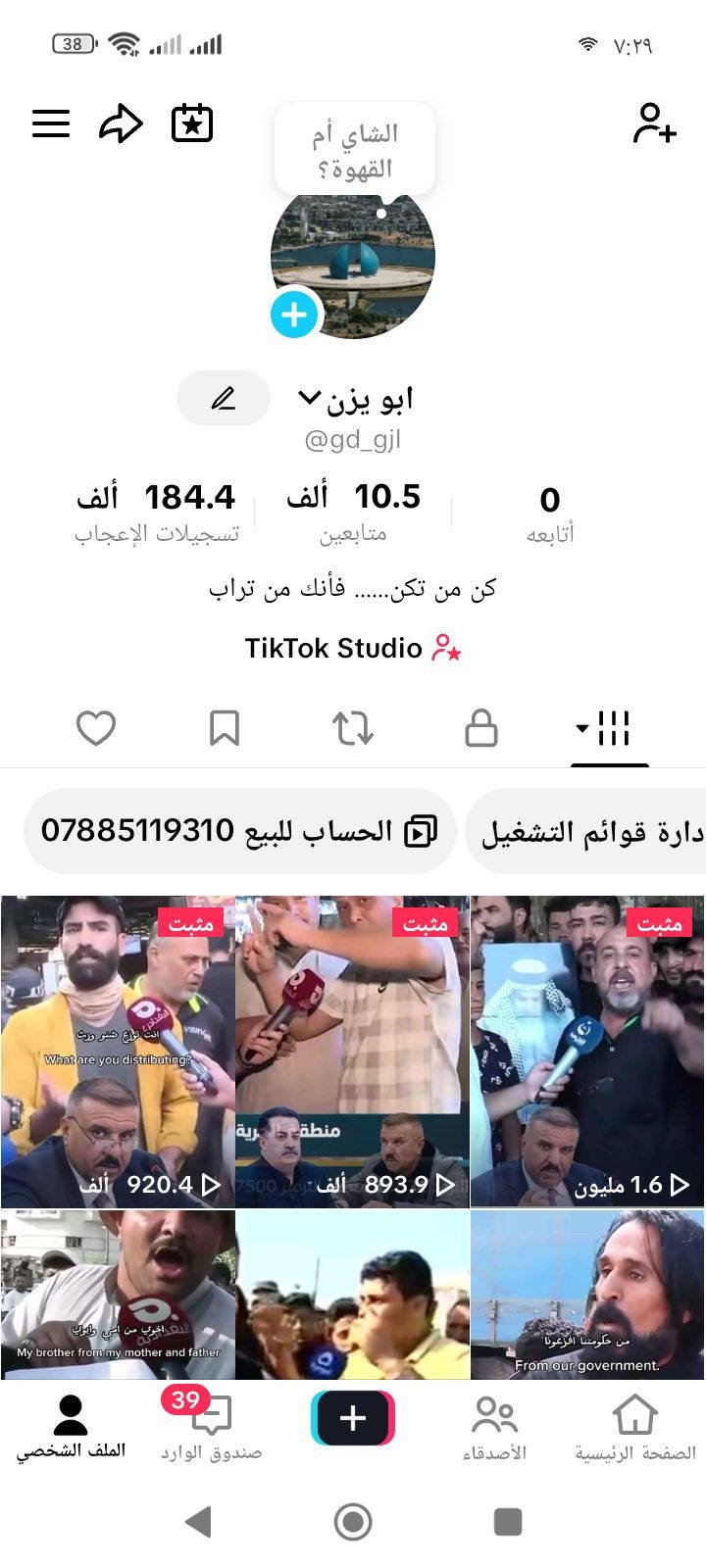Share this profile

[x=121, y=124]
